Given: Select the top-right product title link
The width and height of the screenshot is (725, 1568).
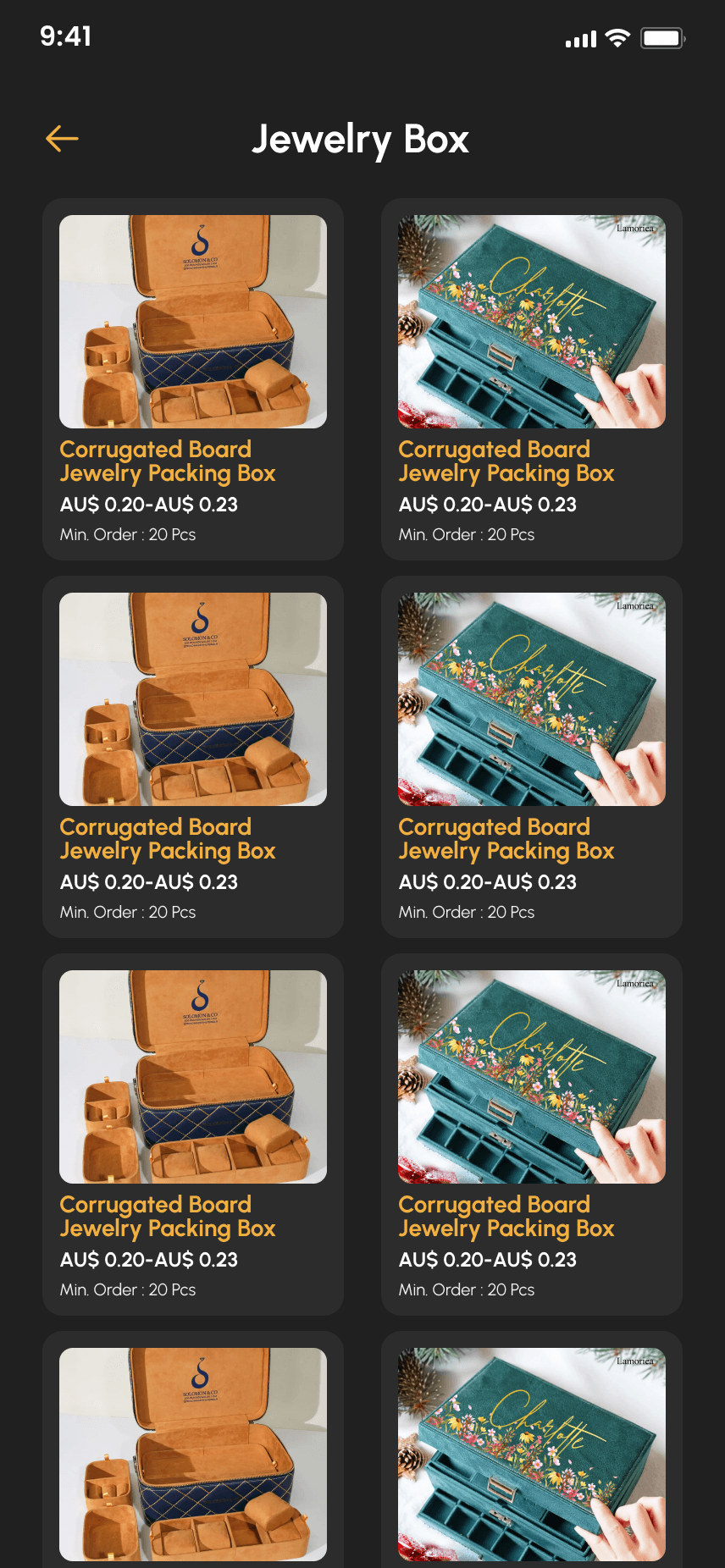Looking at the screenshot, I should coord(506,461).
